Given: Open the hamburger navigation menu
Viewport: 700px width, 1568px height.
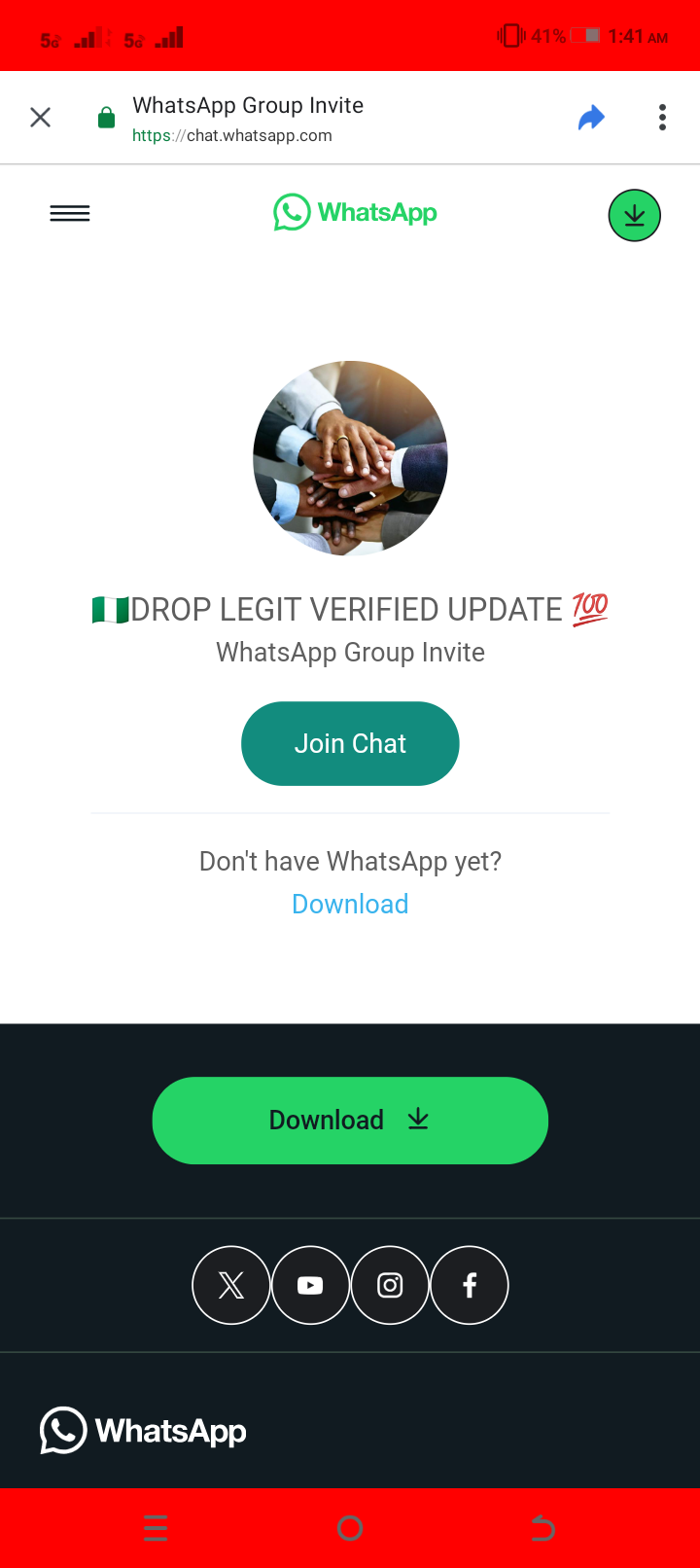Looking at the screenshot, I should coord(70,214).
